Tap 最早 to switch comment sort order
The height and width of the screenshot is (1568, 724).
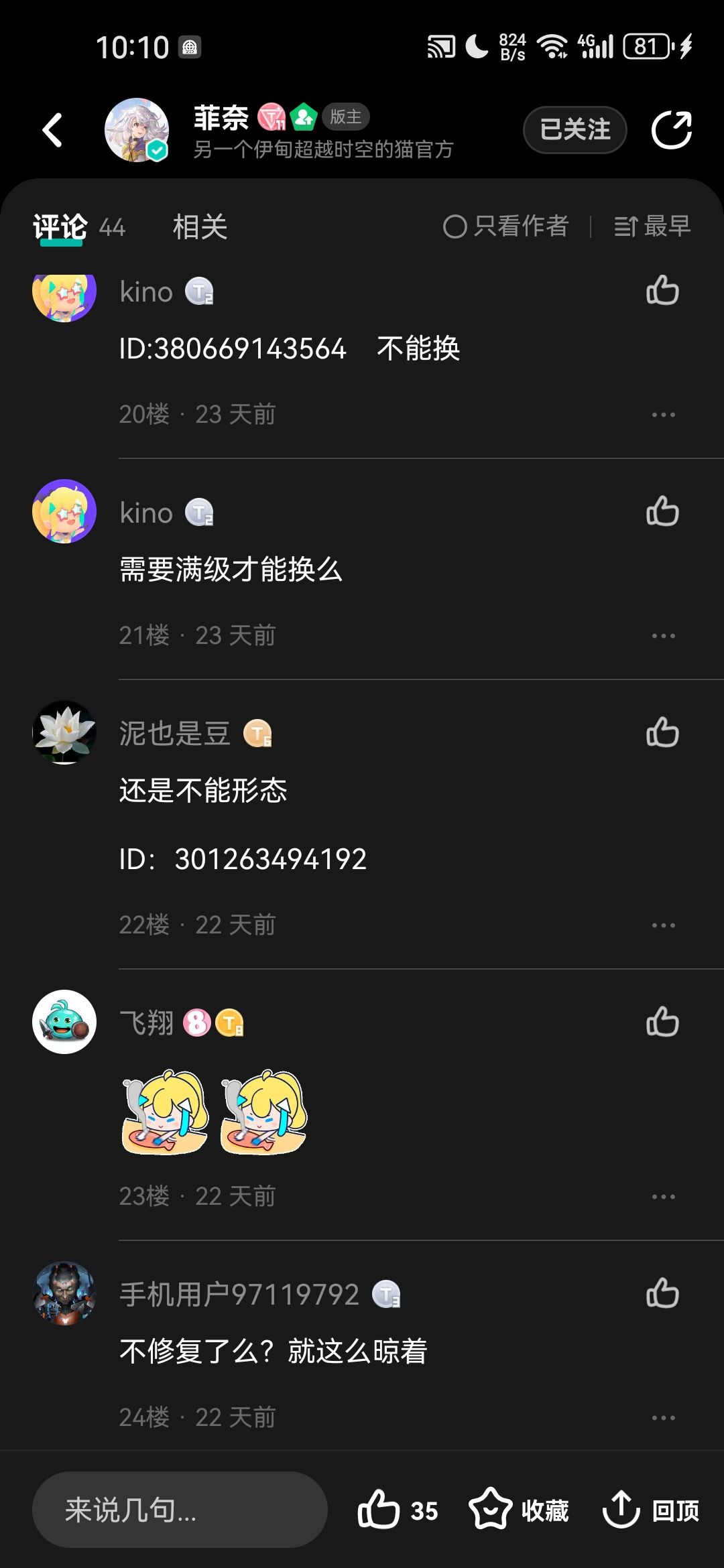tap(652, 227)
